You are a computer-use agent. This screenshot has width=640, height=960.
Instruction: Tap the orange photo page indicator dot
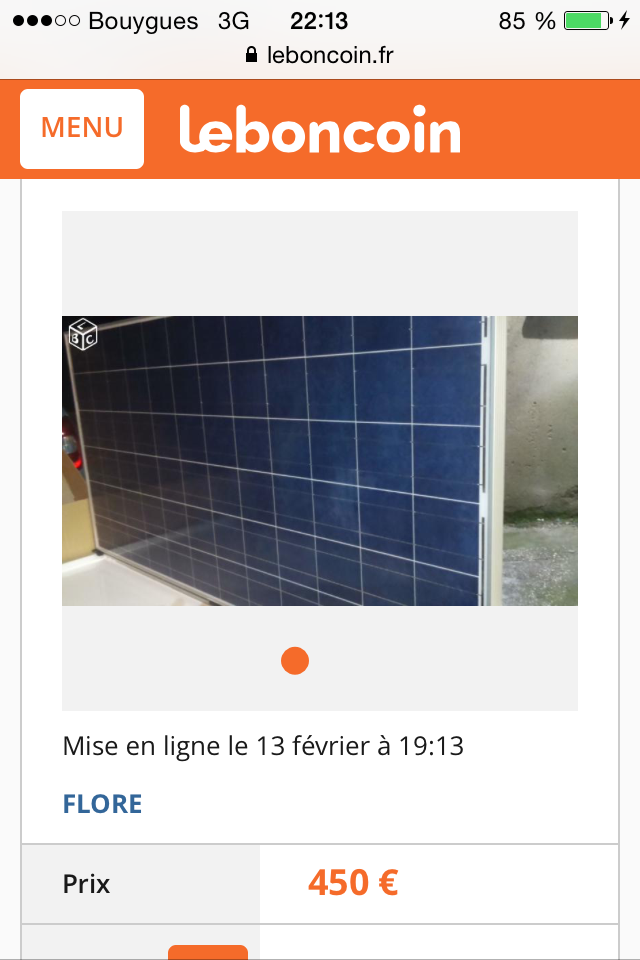[295, 661]
